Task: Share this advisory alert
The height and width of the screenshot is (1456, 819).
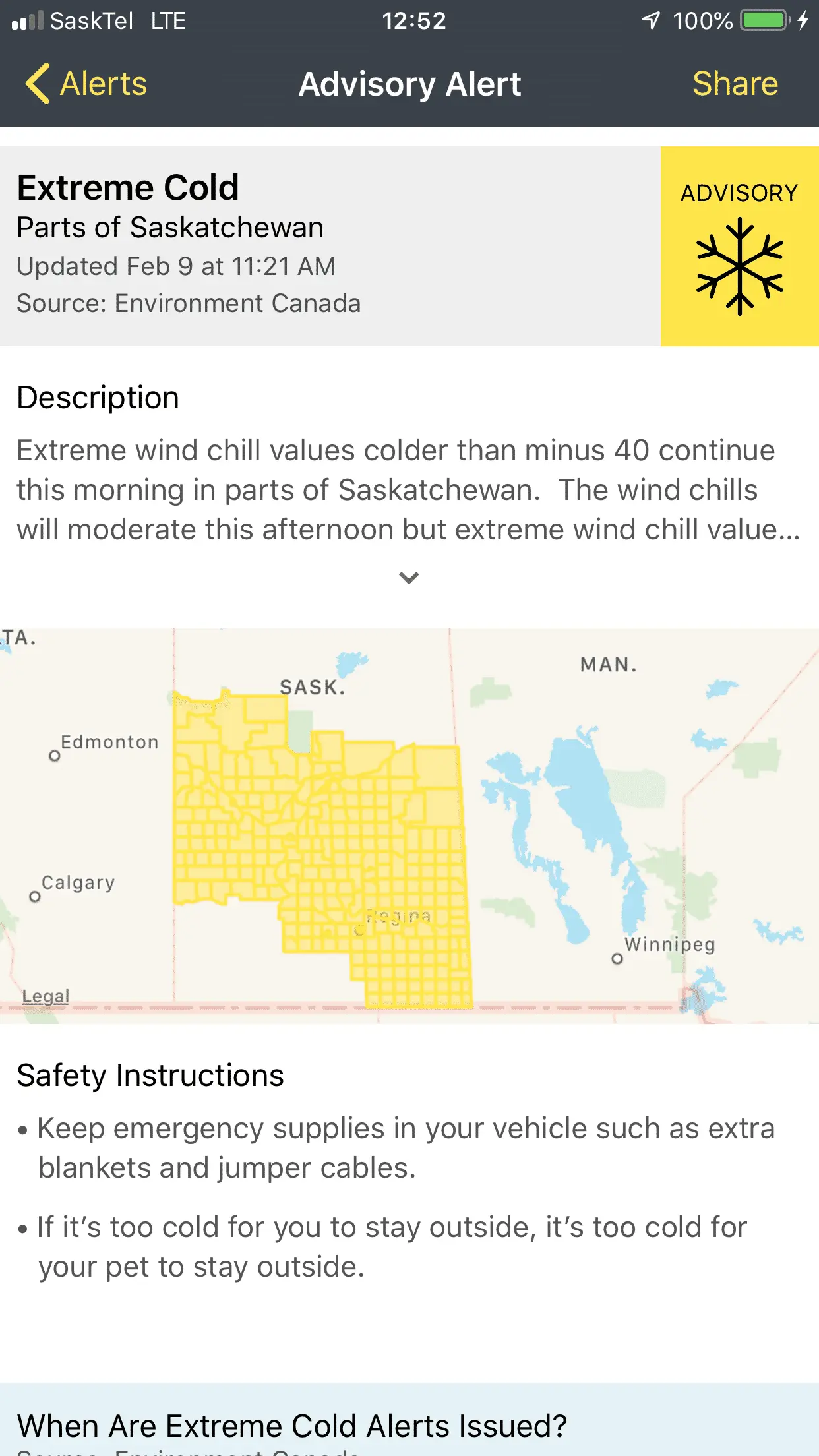Action: tap(735, 84)
